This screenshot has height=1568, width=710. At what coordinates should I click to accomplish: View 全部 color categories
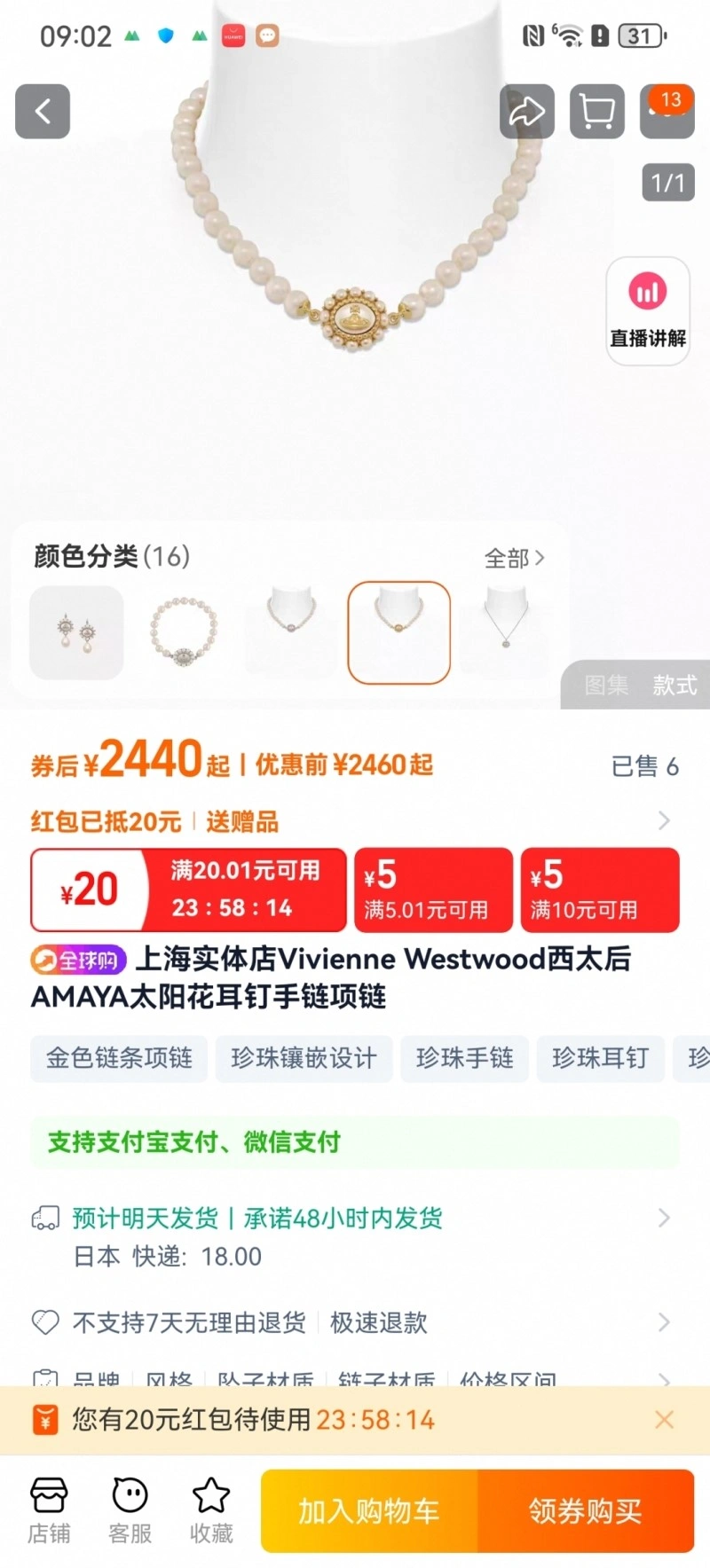click(x=514, y=558)
